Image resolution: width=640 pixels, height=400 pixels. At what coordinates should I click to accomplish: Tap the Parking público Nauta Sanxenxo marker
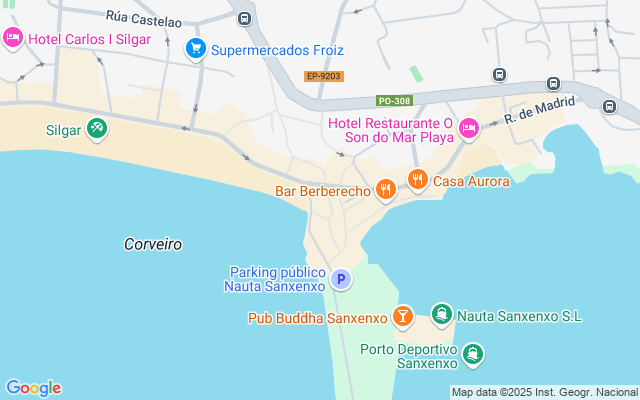pos(341,279)
